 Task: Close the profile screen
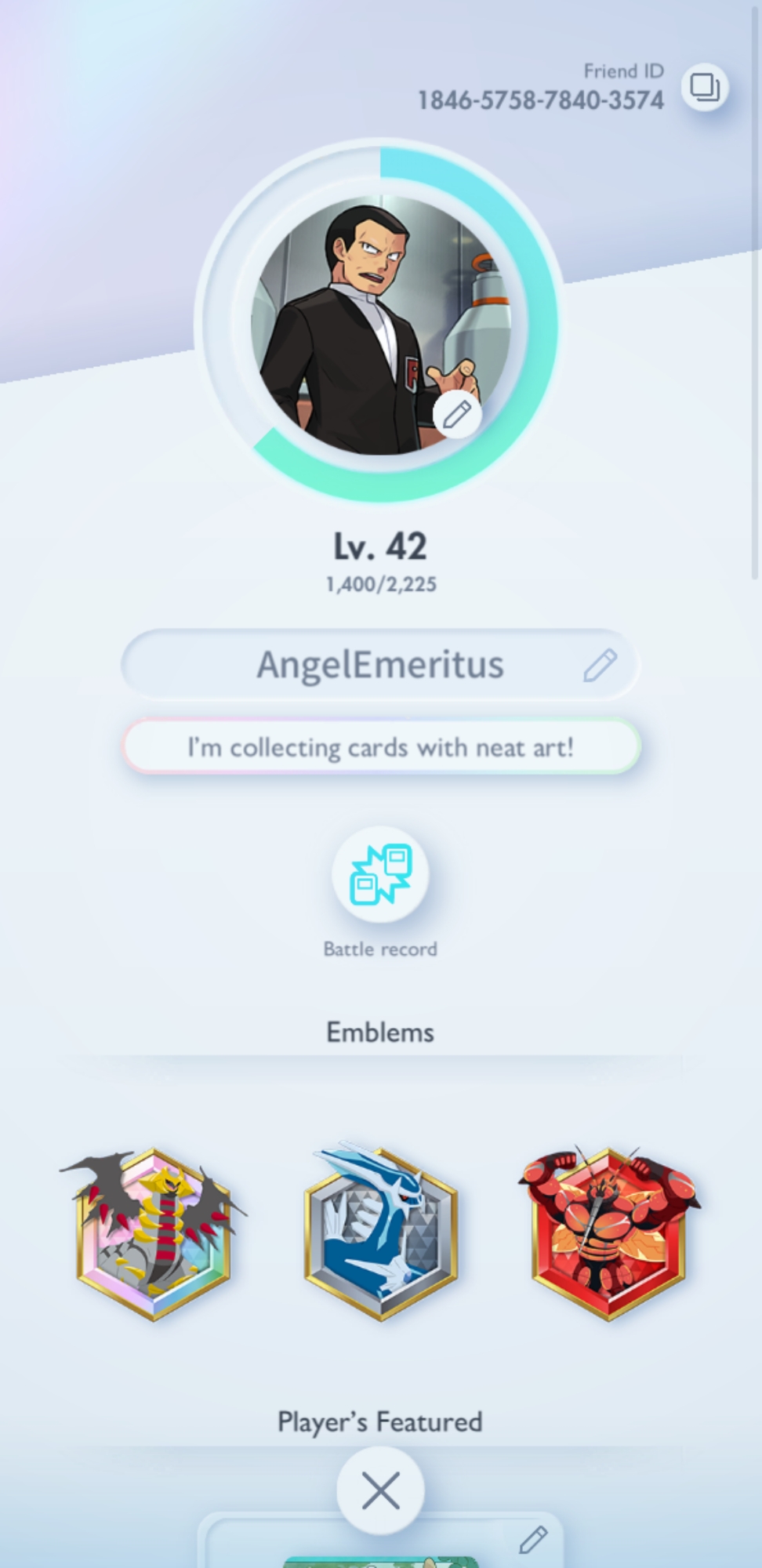tap(380, 1490)
